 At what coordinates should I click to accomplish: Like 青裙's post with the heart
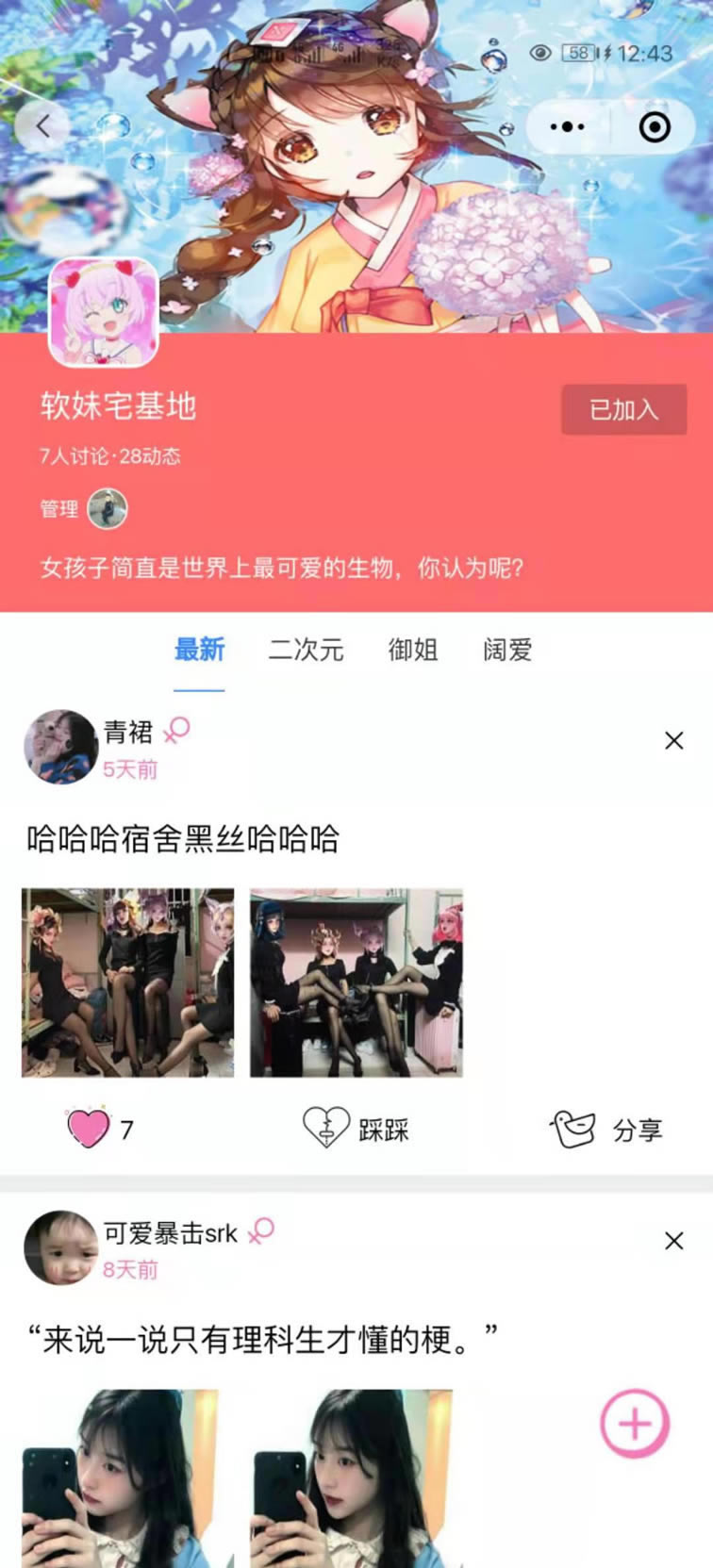point(89,1128)
